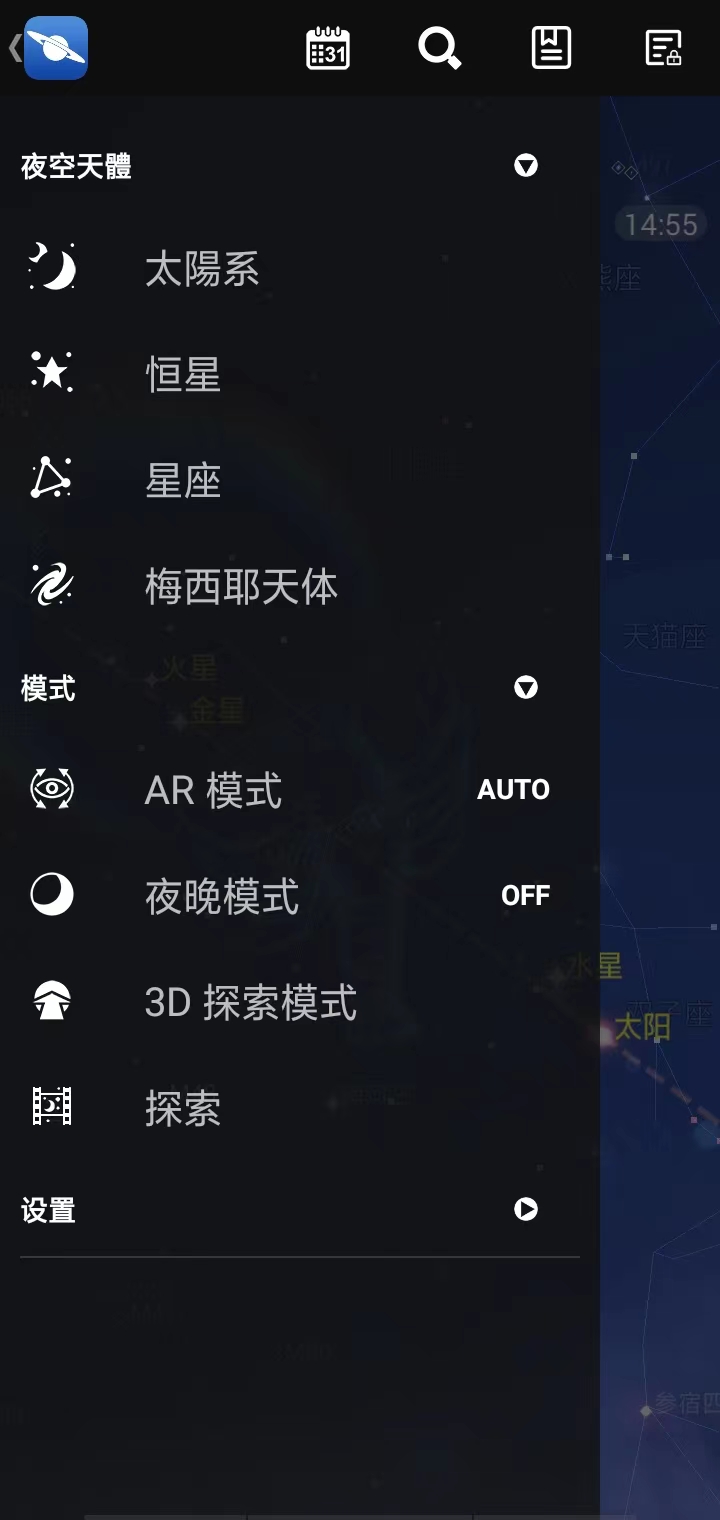This screenshot has height=1520, width=720.
Task: View the Messier objects (梅西耶天体) list
Action: pos(242,587)
